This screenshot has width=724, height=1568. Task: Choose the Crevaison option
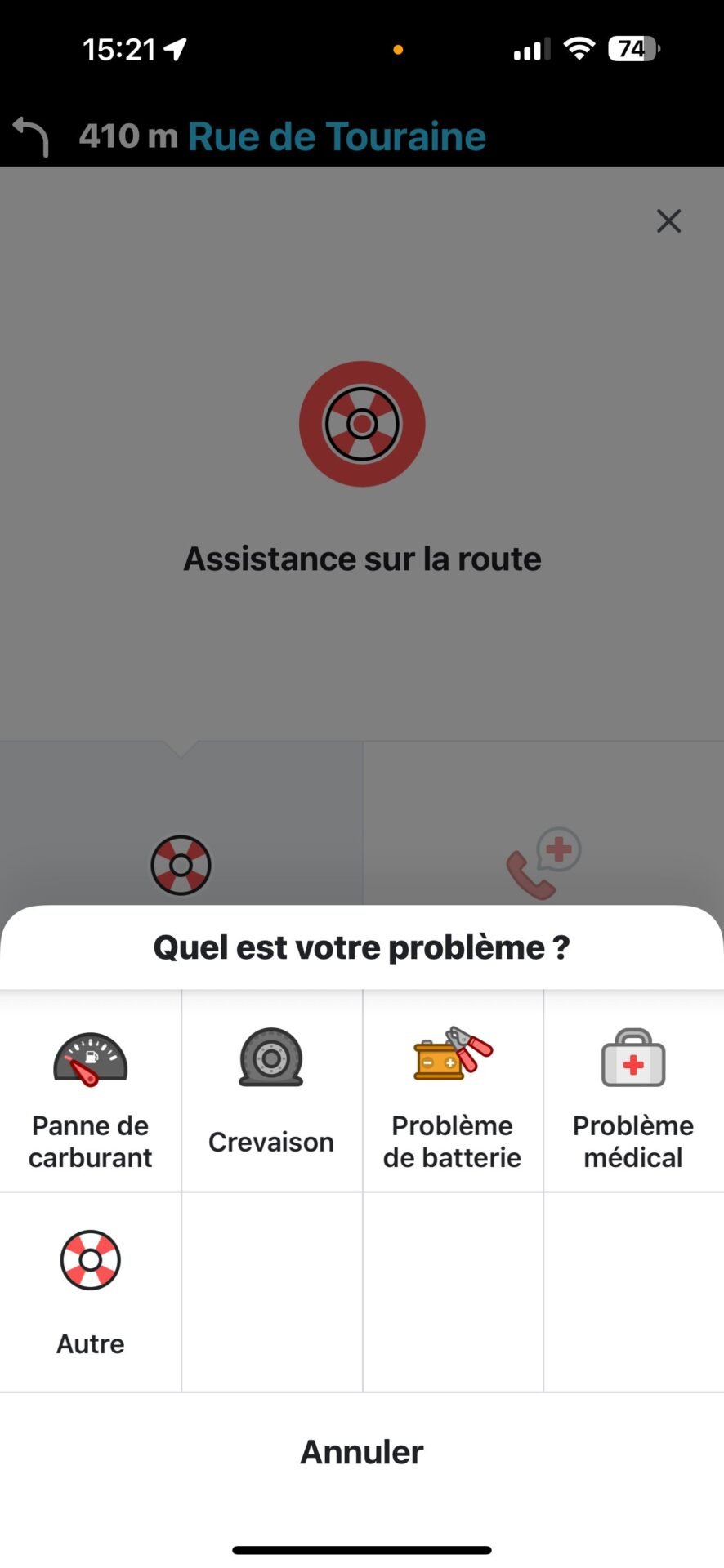pos(271,1091)
